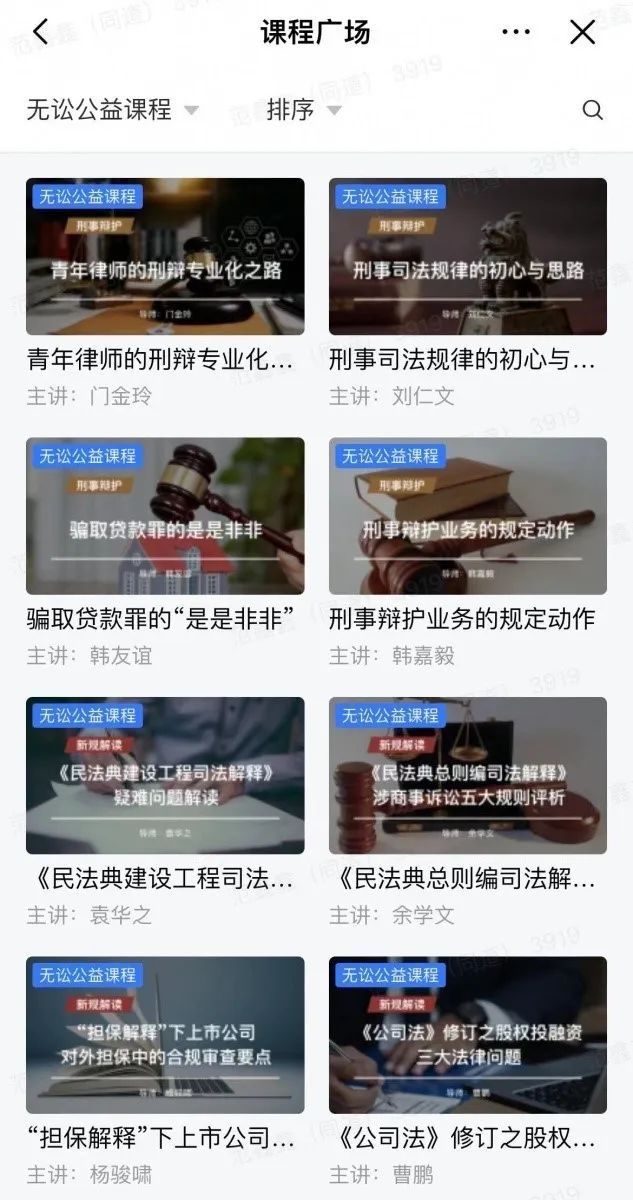This screenshot has height=1200, width=633.
Task: Open 刑事司法规律的初心与思路 course
Action: 468,257
